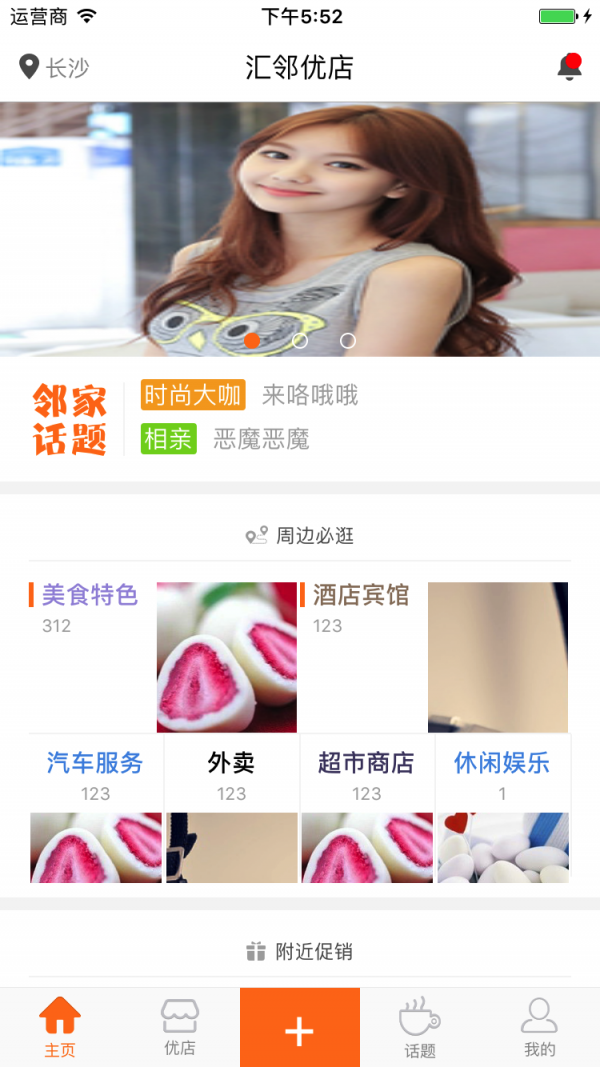Select the 休闲娱乐 category

click(x=502, y=808)
